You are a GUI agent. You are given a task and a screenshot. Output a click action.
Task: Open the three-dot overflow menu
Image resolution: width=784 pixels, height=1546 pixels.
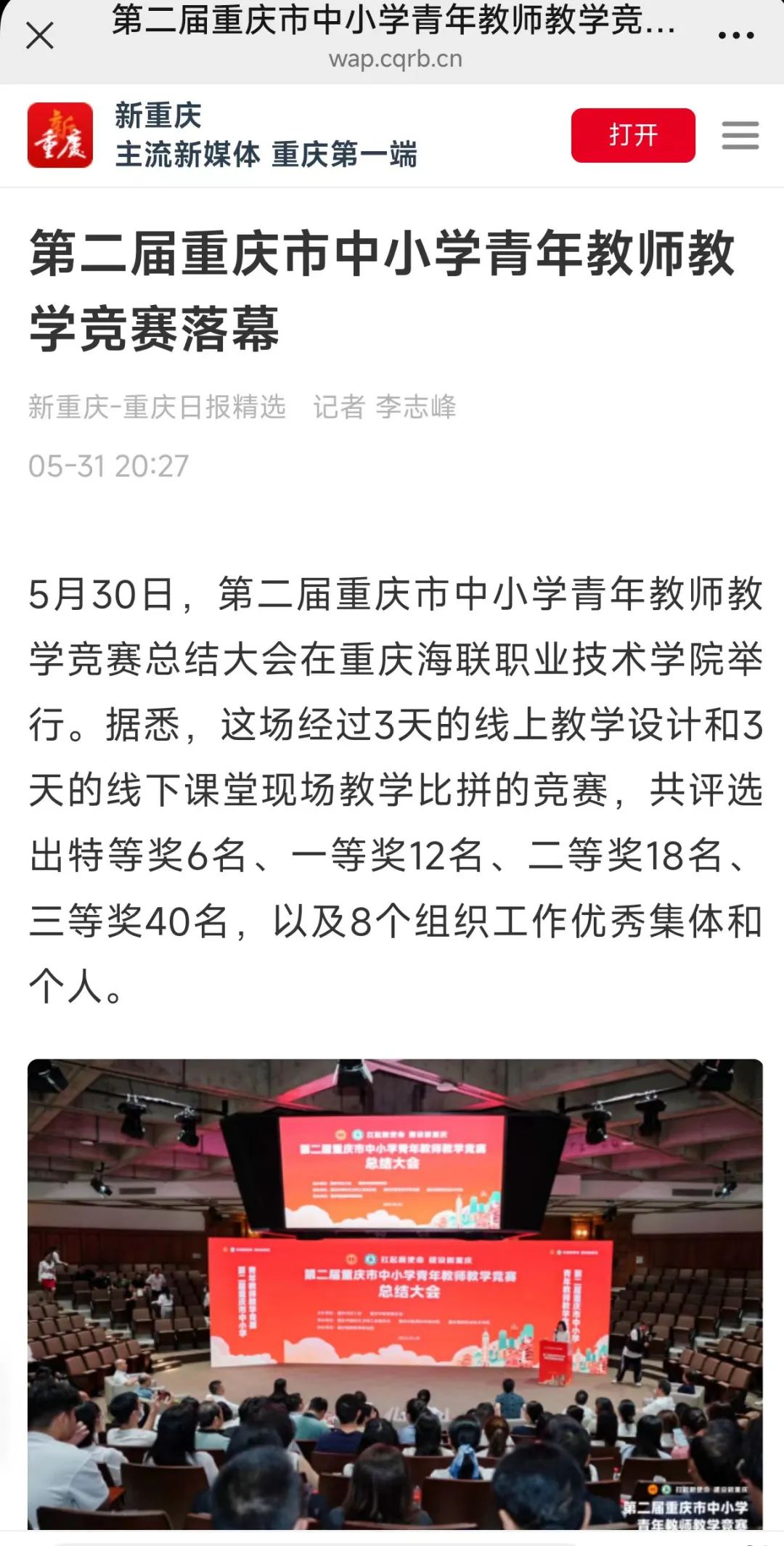coord(735,35)
